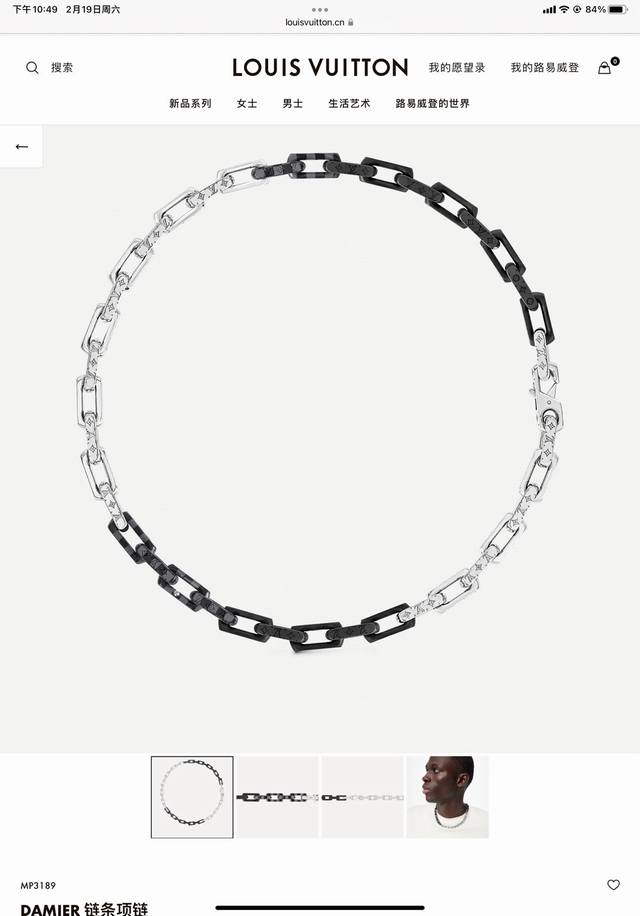640x916 pixels.
Task: Add the necklace to wishlist with heart
Action: pyautogui.click(x=613, y=885)
